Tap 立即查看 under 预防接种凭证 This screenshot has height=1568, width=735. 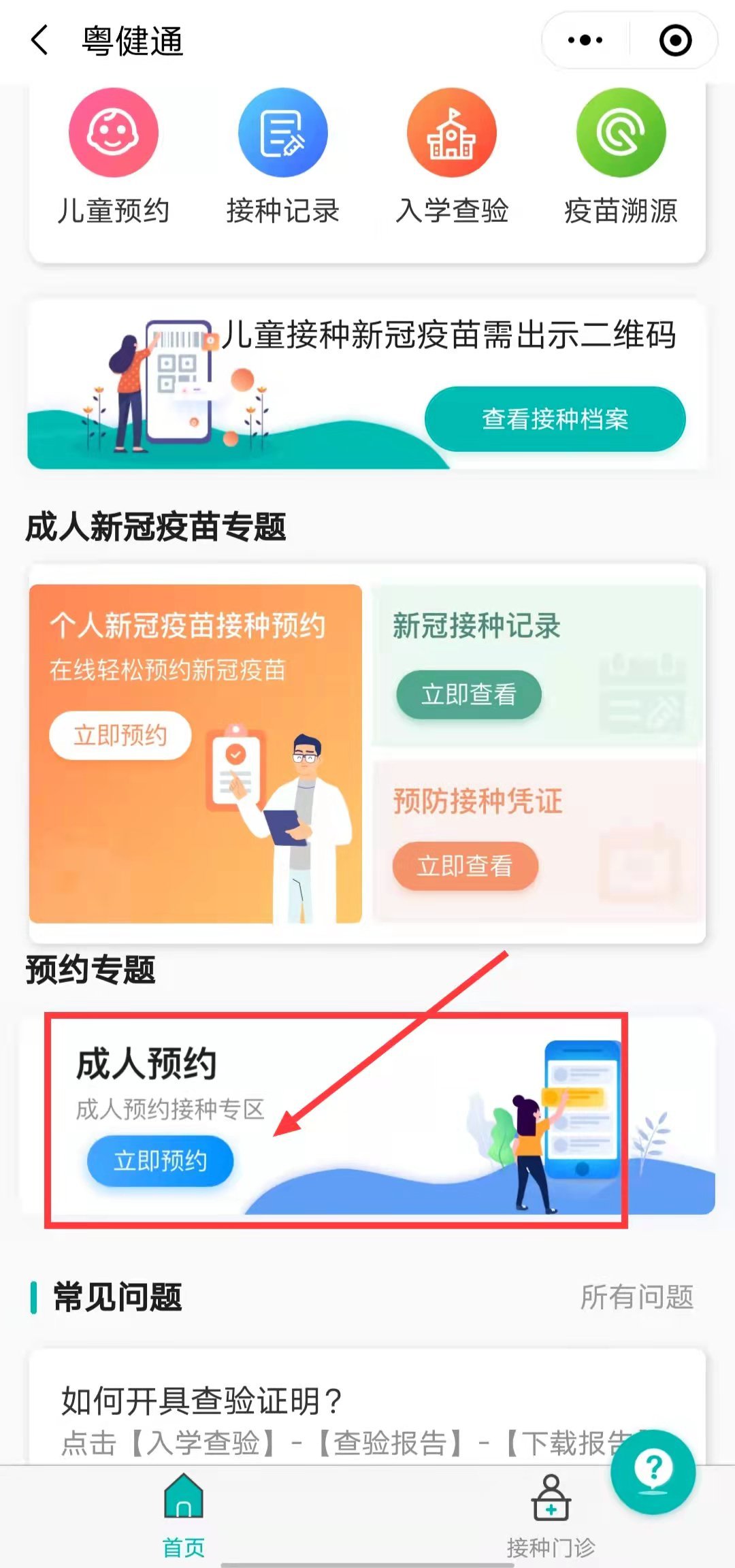click(465, 866)
